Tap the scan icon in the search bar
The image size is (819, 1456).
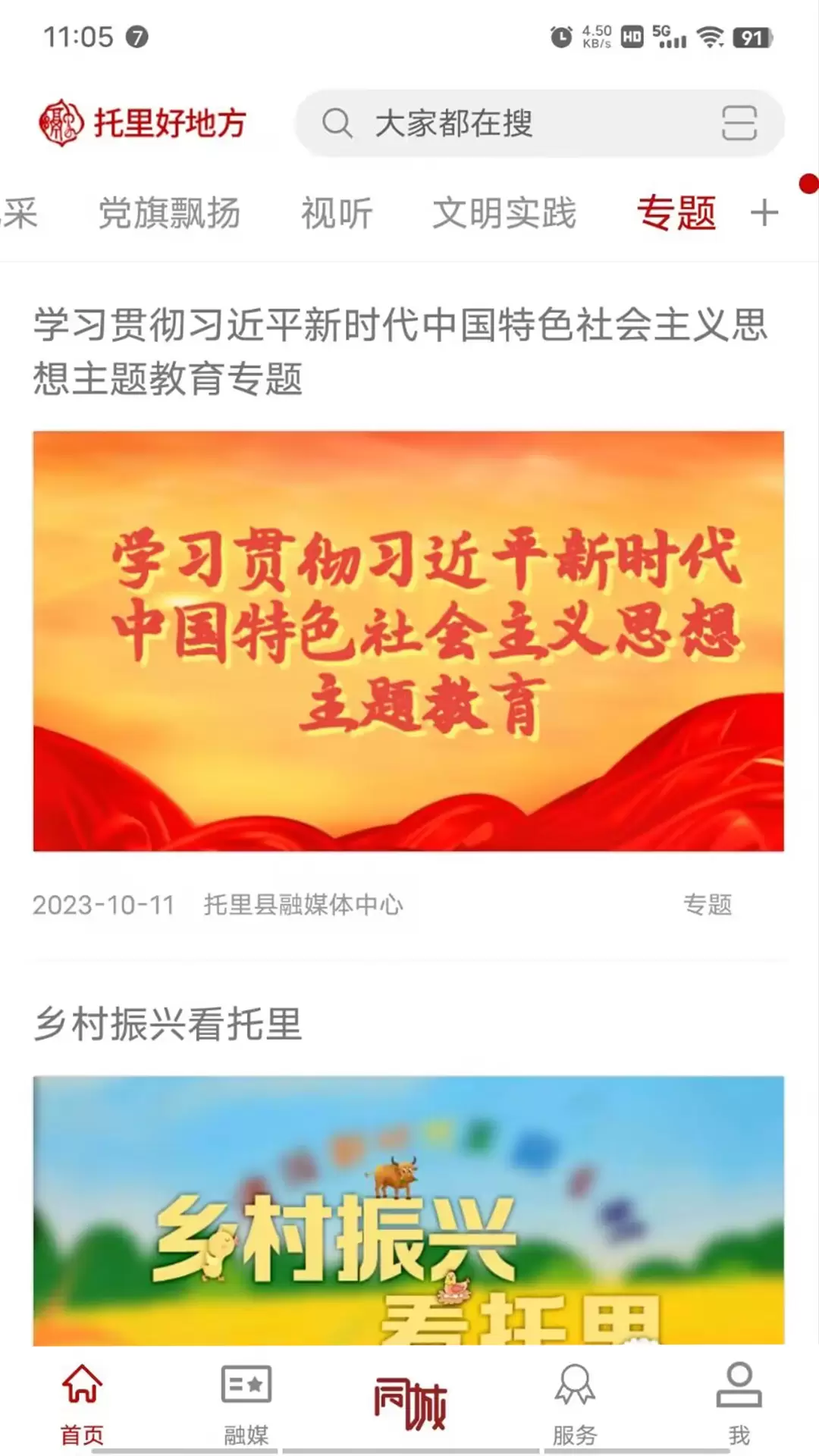click(739, 124)
